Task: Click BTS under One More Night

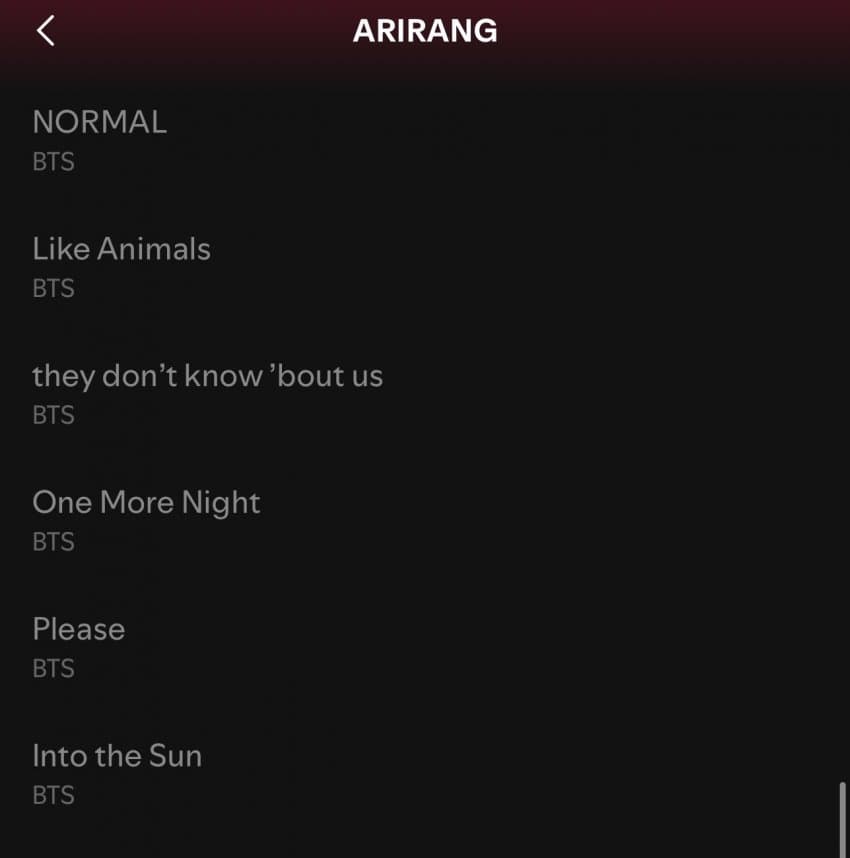Action: pos(53,542)
